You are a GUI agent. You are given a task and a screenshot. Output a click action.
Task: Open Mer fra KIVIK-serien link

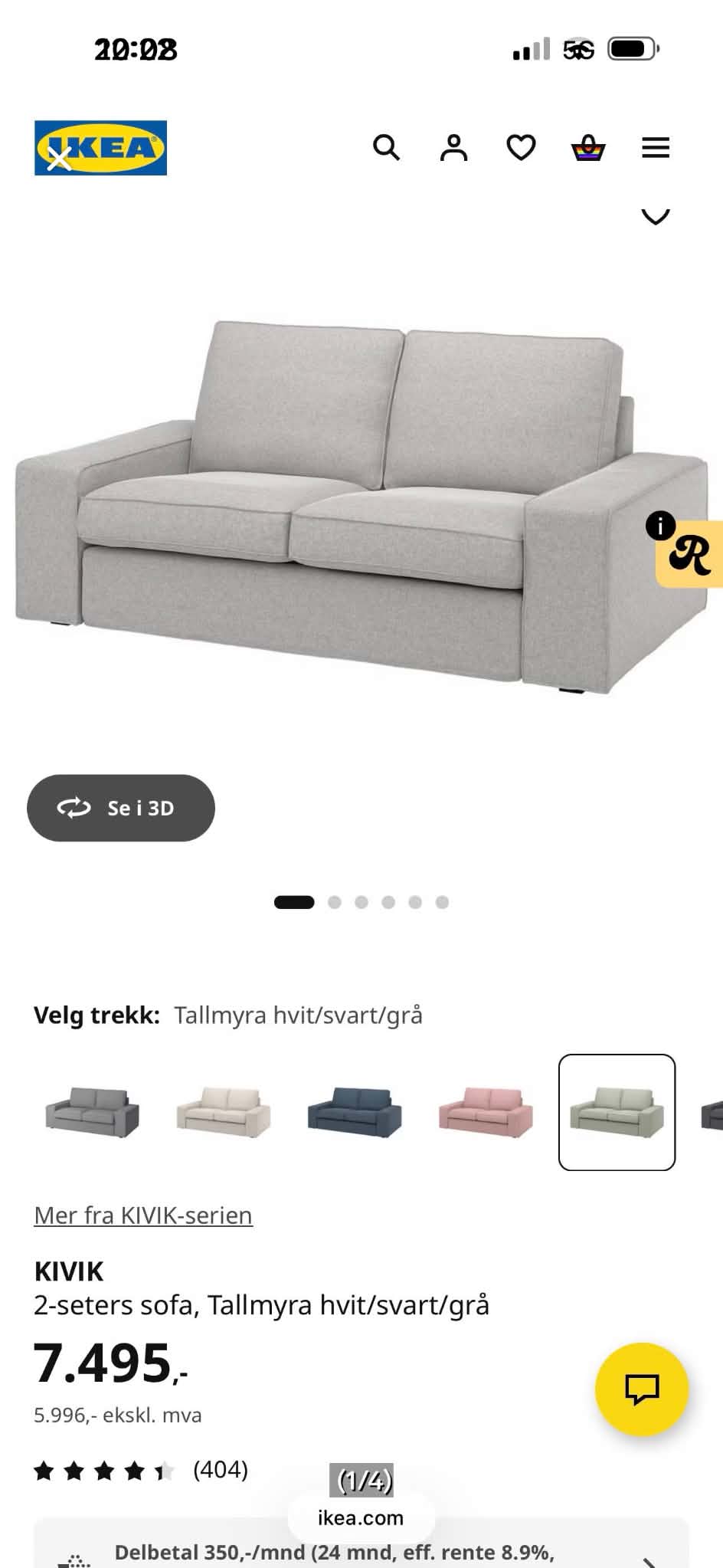point(143,1215)
